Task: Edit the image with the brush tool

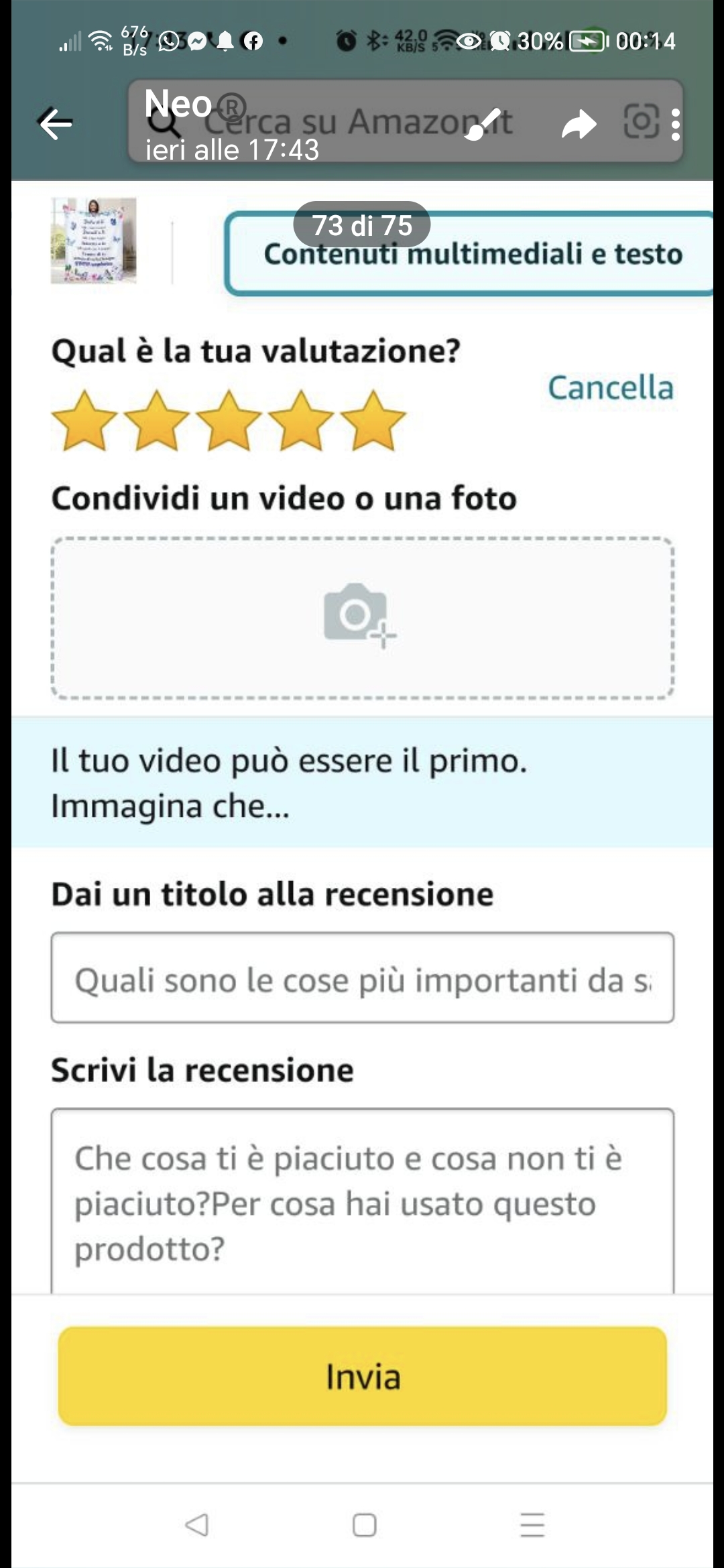Action: pyautogui.click(x=484, y=124)
